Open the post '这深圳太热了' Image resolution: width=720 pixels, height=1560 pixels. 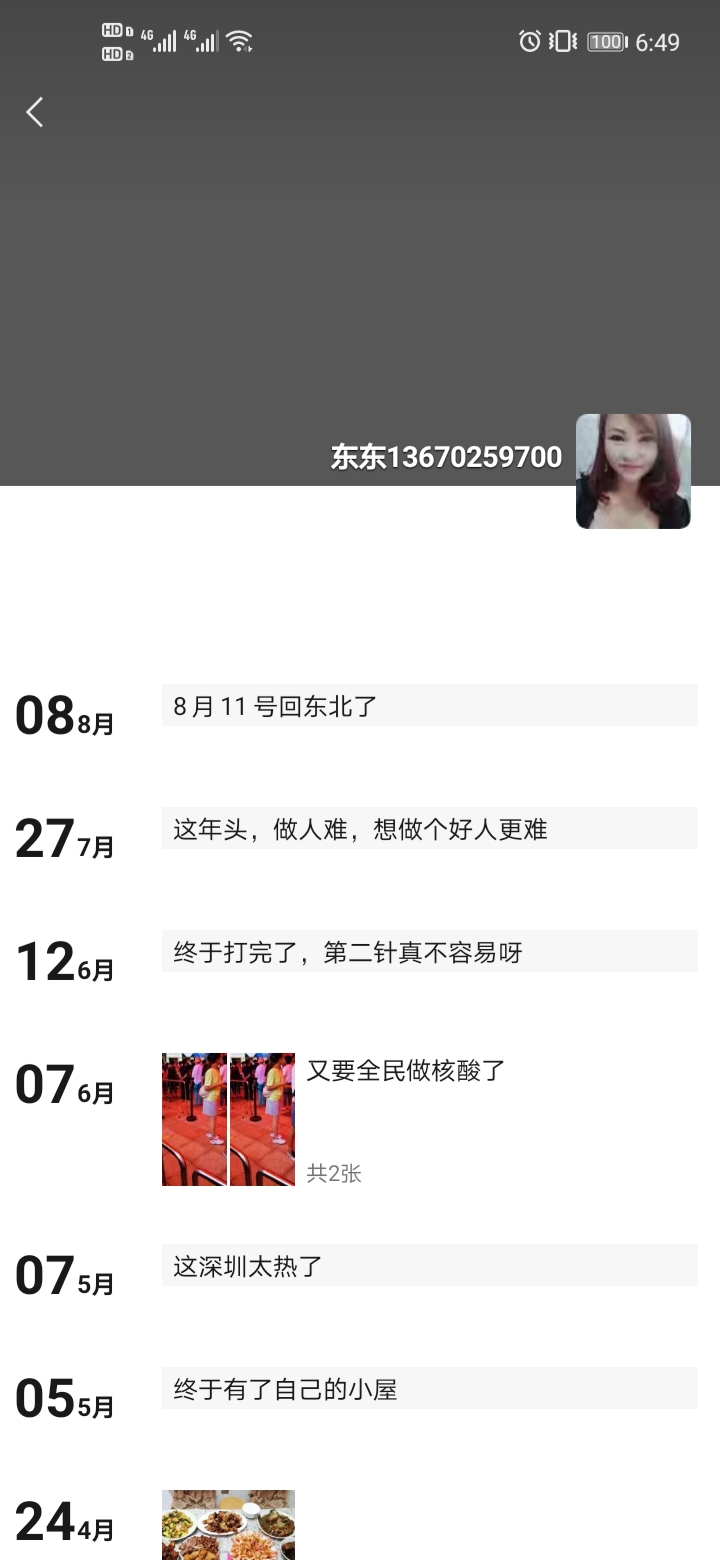pos(429,1266)
